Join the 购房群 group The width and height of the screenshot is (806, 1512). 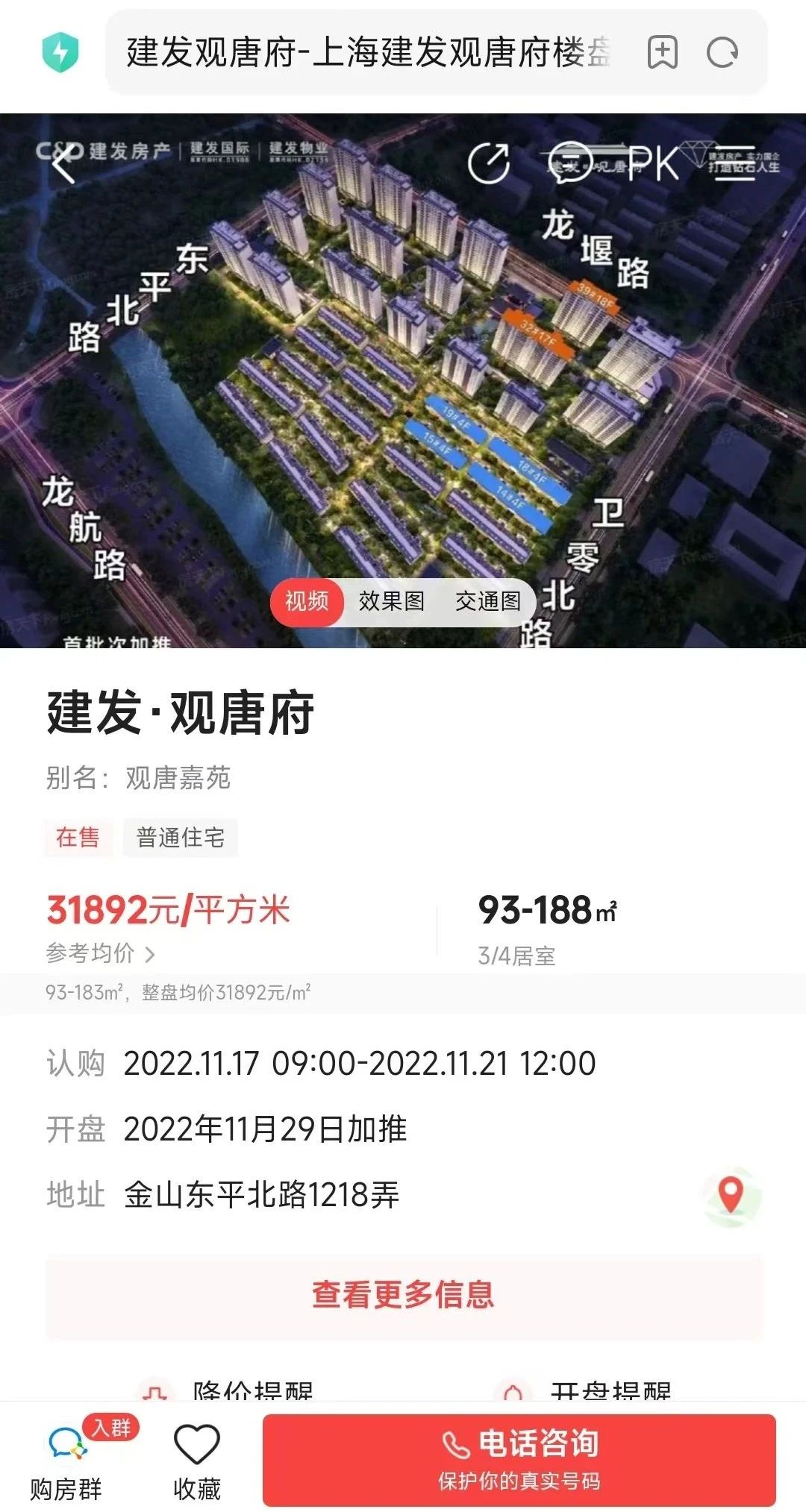pyautogui.click(x=66, y=1462)
